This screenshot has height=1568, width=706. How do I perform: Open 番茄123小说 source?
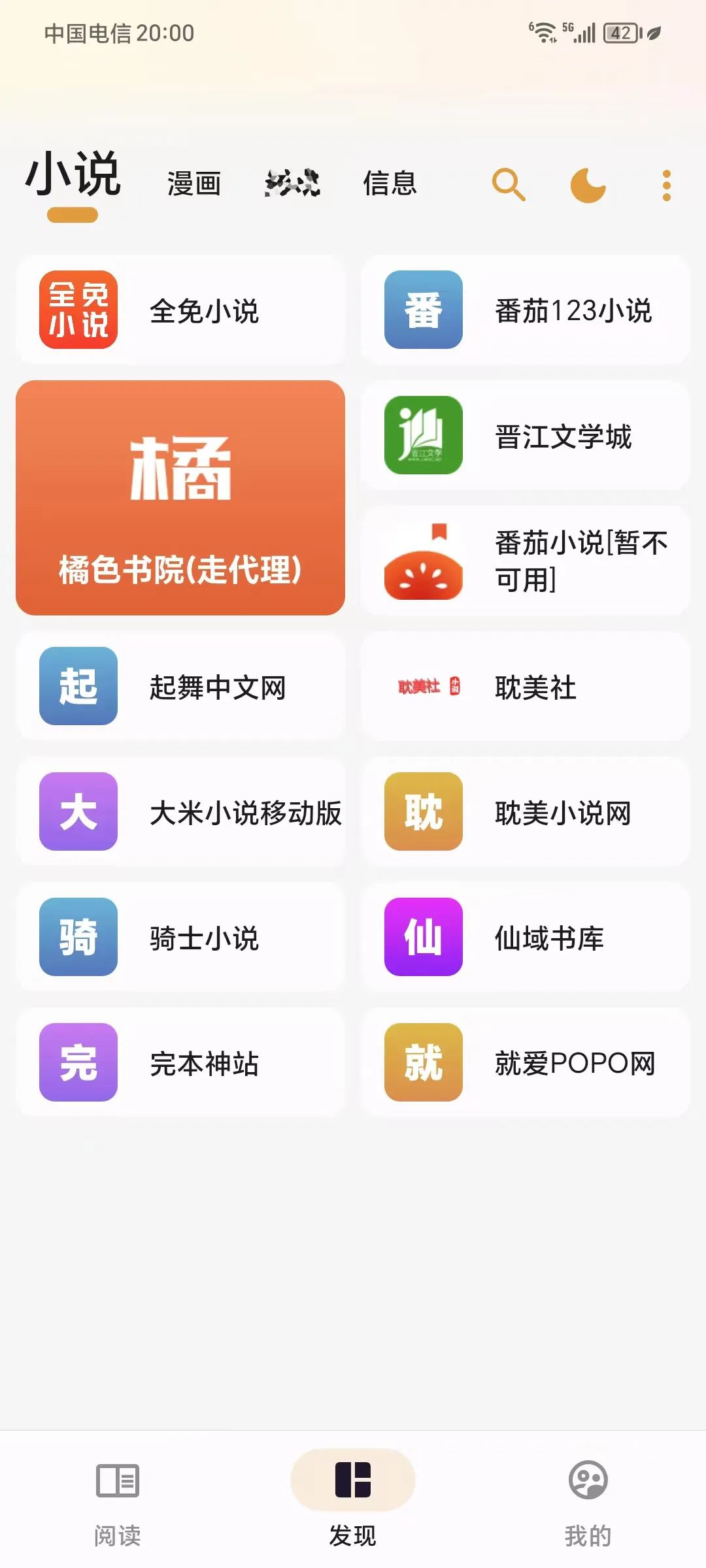526,310
